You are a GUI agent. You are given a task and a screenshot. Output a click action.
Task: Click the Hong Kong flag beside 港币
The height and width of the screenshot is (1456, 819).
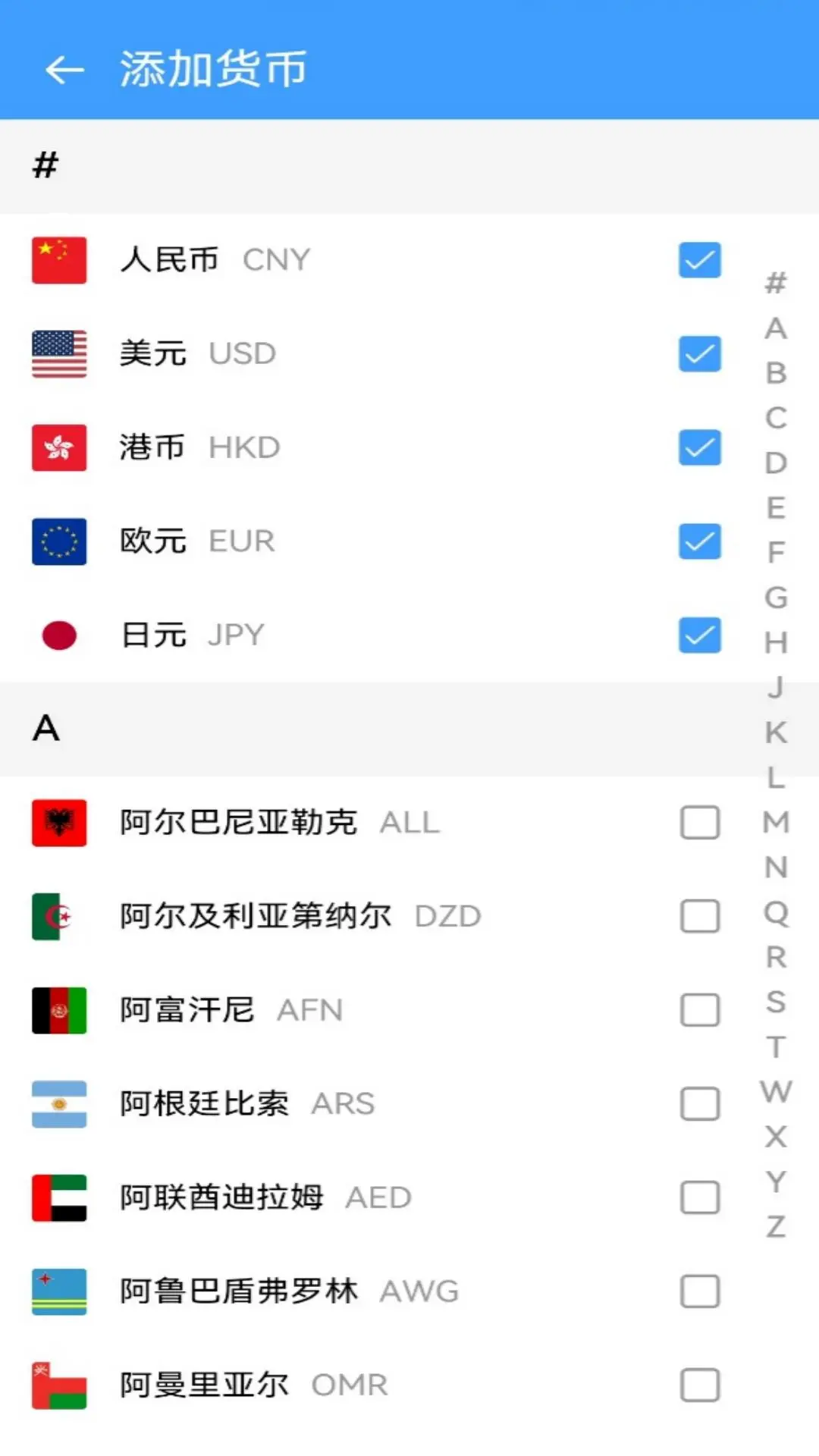coord(58,447)
